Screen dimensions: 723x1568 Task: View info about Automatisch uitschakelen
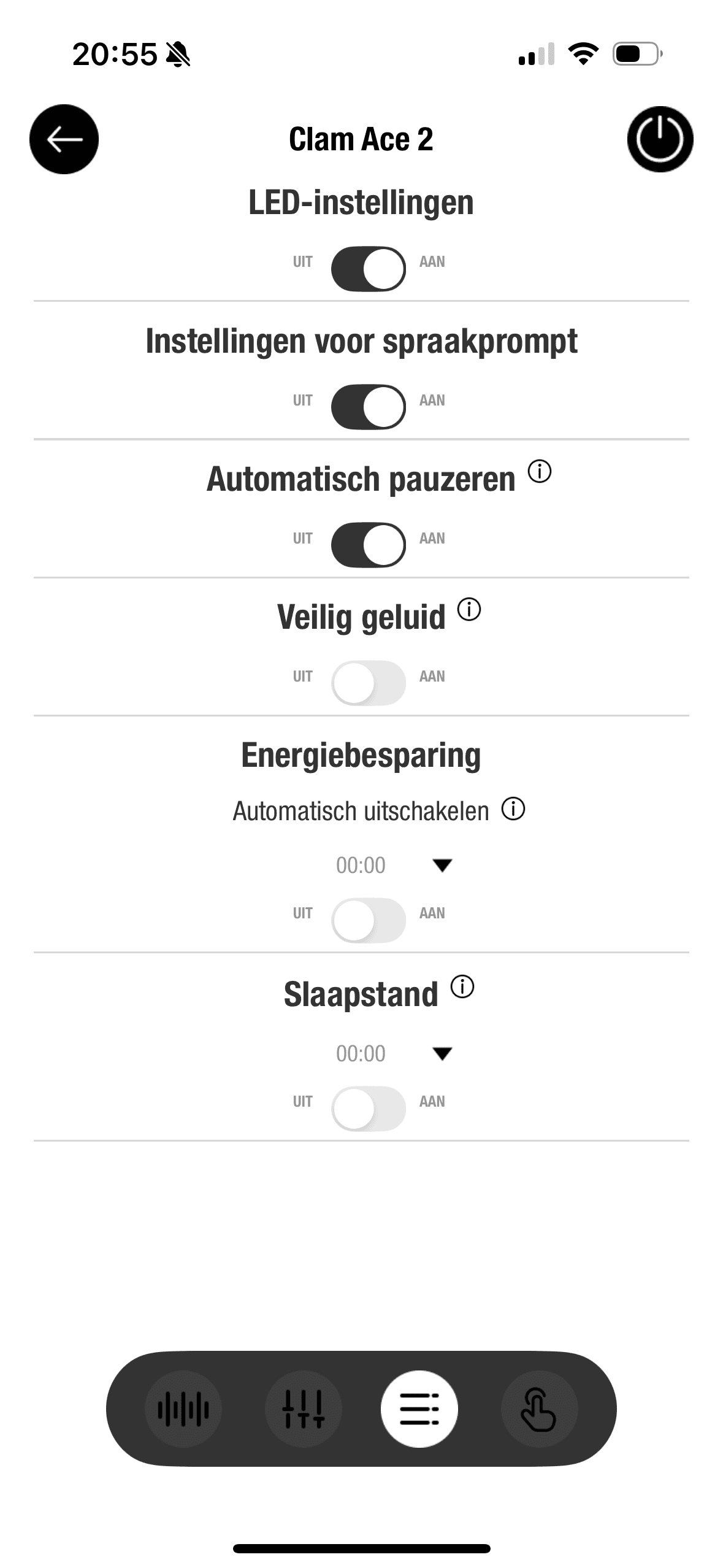513,809
